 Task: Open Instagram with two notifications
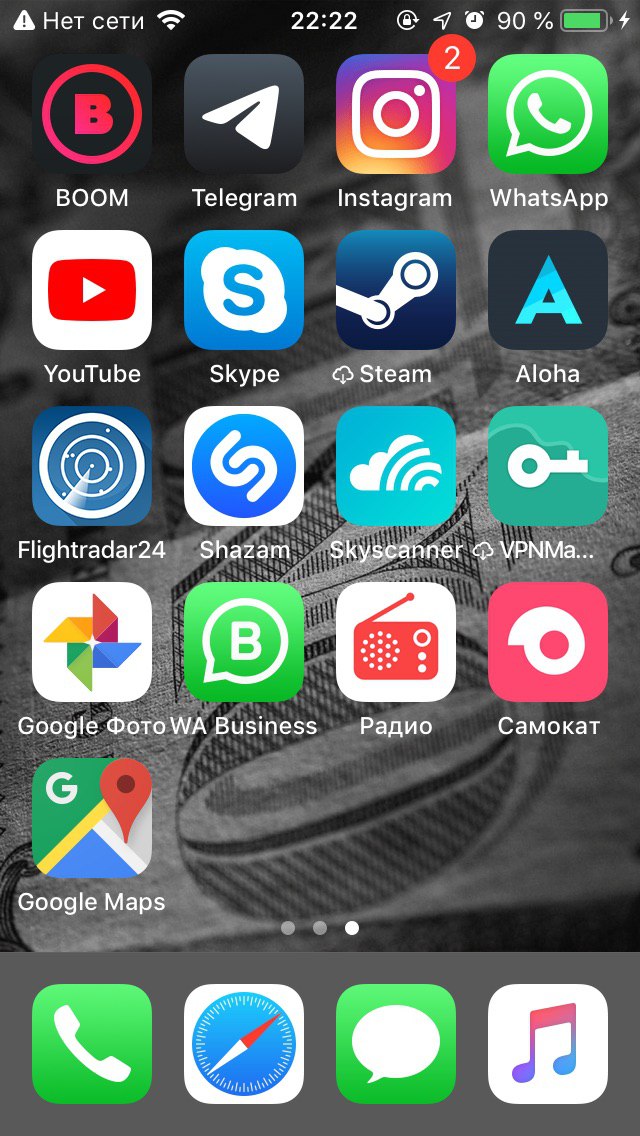click(396, 114)
